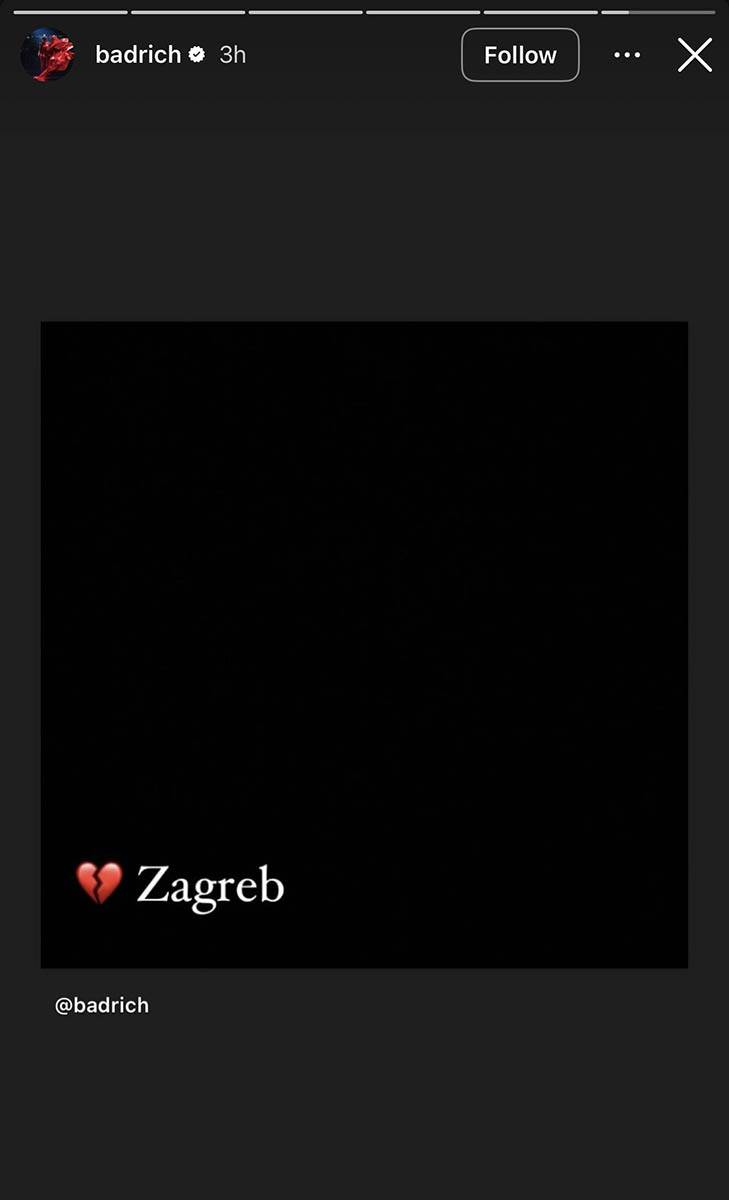Click the dark area below the story
This screenshot has width=729, height=1200.
pos(364,1100)
